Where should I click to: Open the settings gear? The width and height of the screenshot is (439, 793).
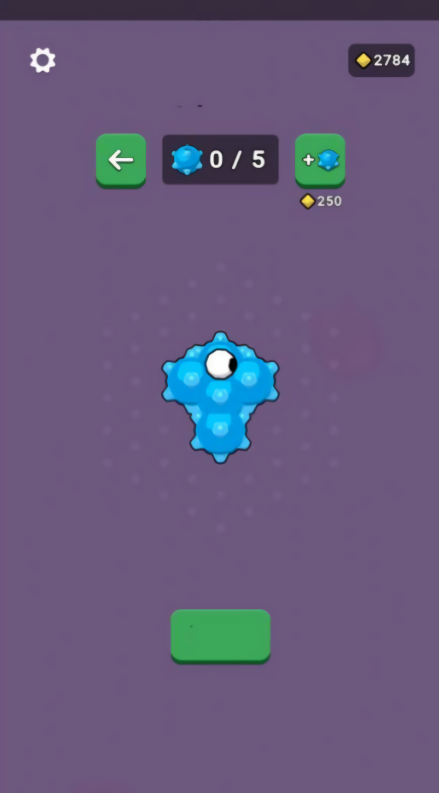[42, 60]
